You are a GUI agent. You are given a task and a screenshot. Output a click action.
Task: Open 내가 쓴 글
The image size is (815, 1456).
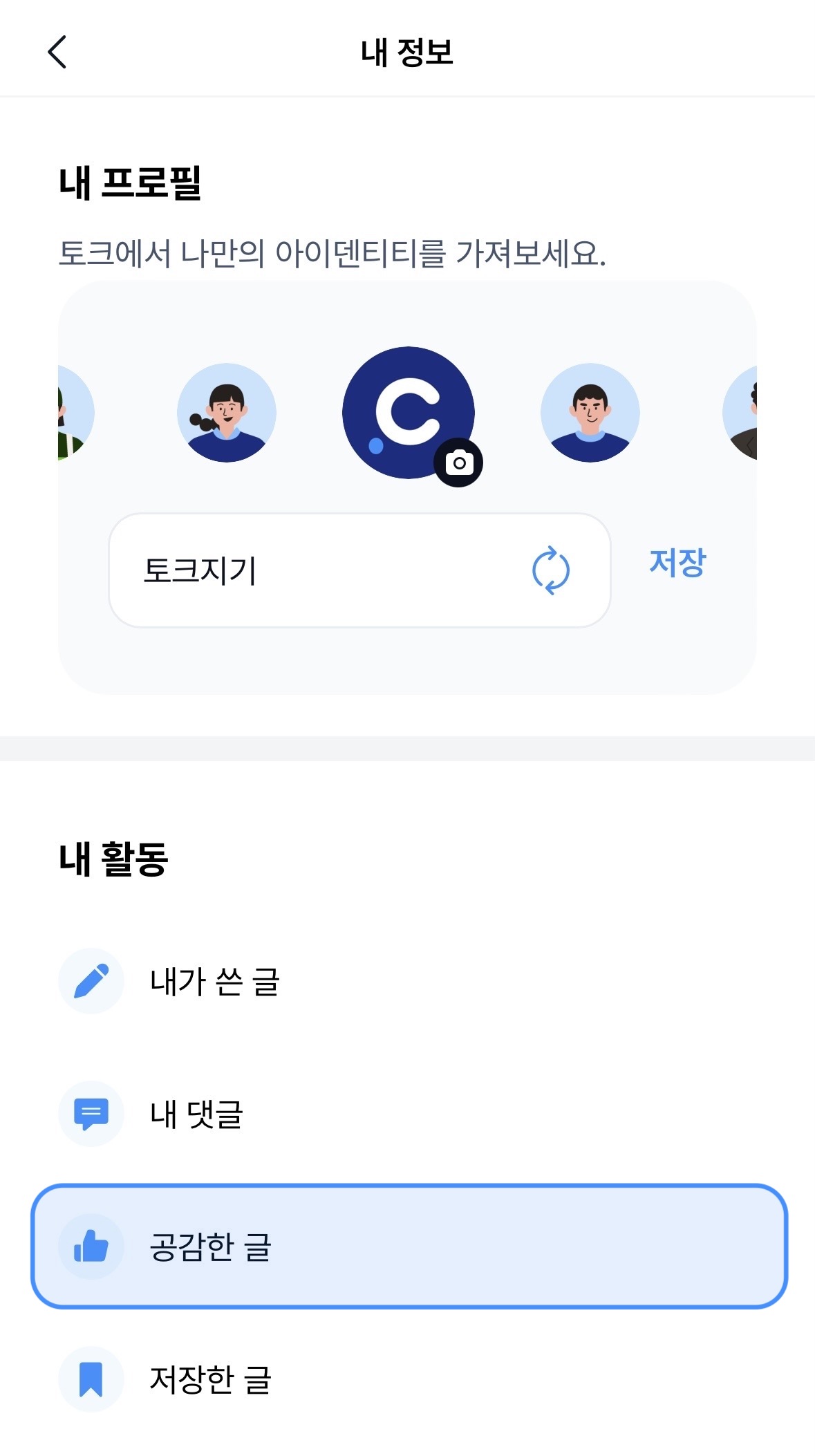[214, 981]
